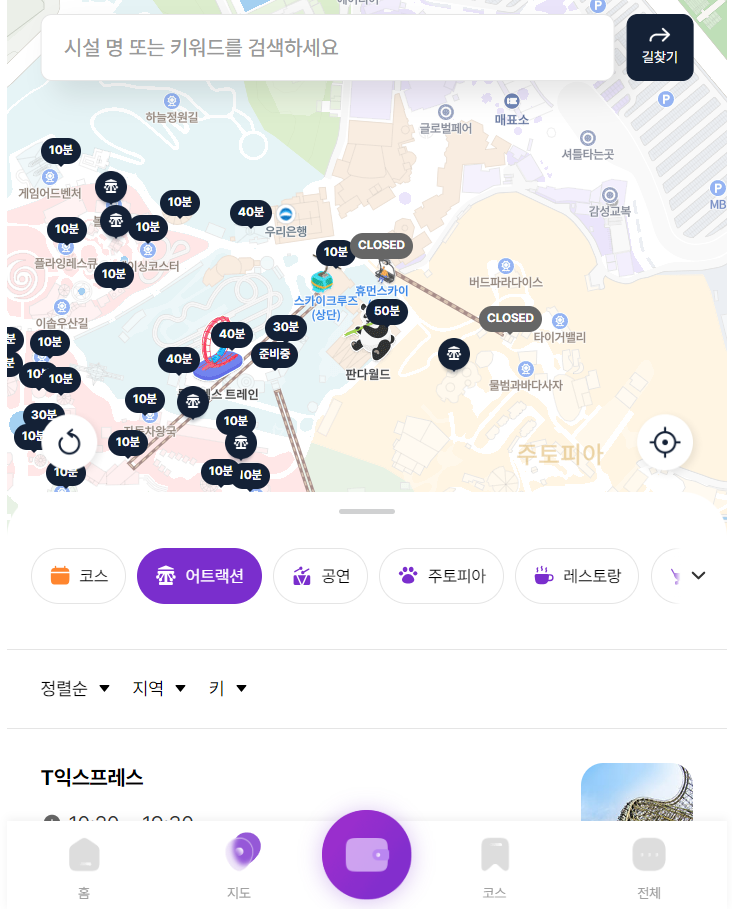Image resolution: width=732 pixels, height=909 pixels.
Task: Expand the 정렬순 sort dropdown
Action: [x=75, y=687]
